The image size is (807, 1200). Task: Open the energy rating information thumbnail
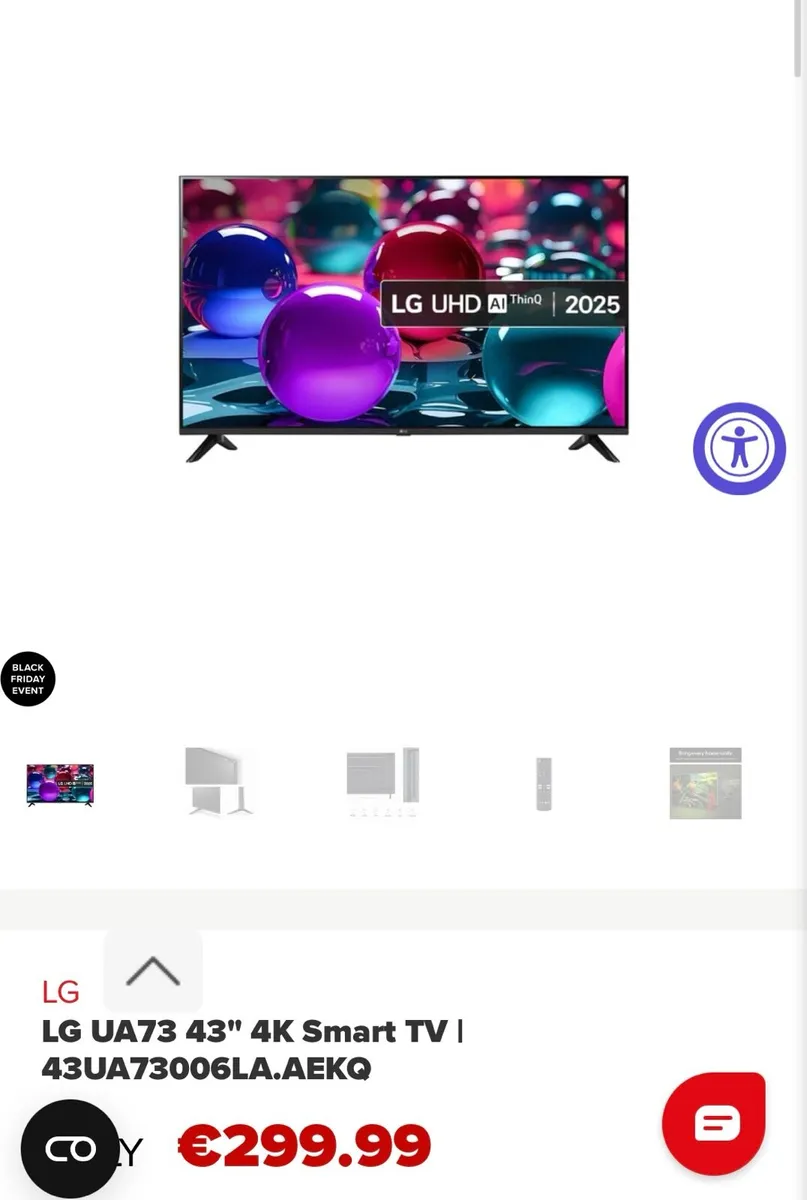click(x=705, y=783)
